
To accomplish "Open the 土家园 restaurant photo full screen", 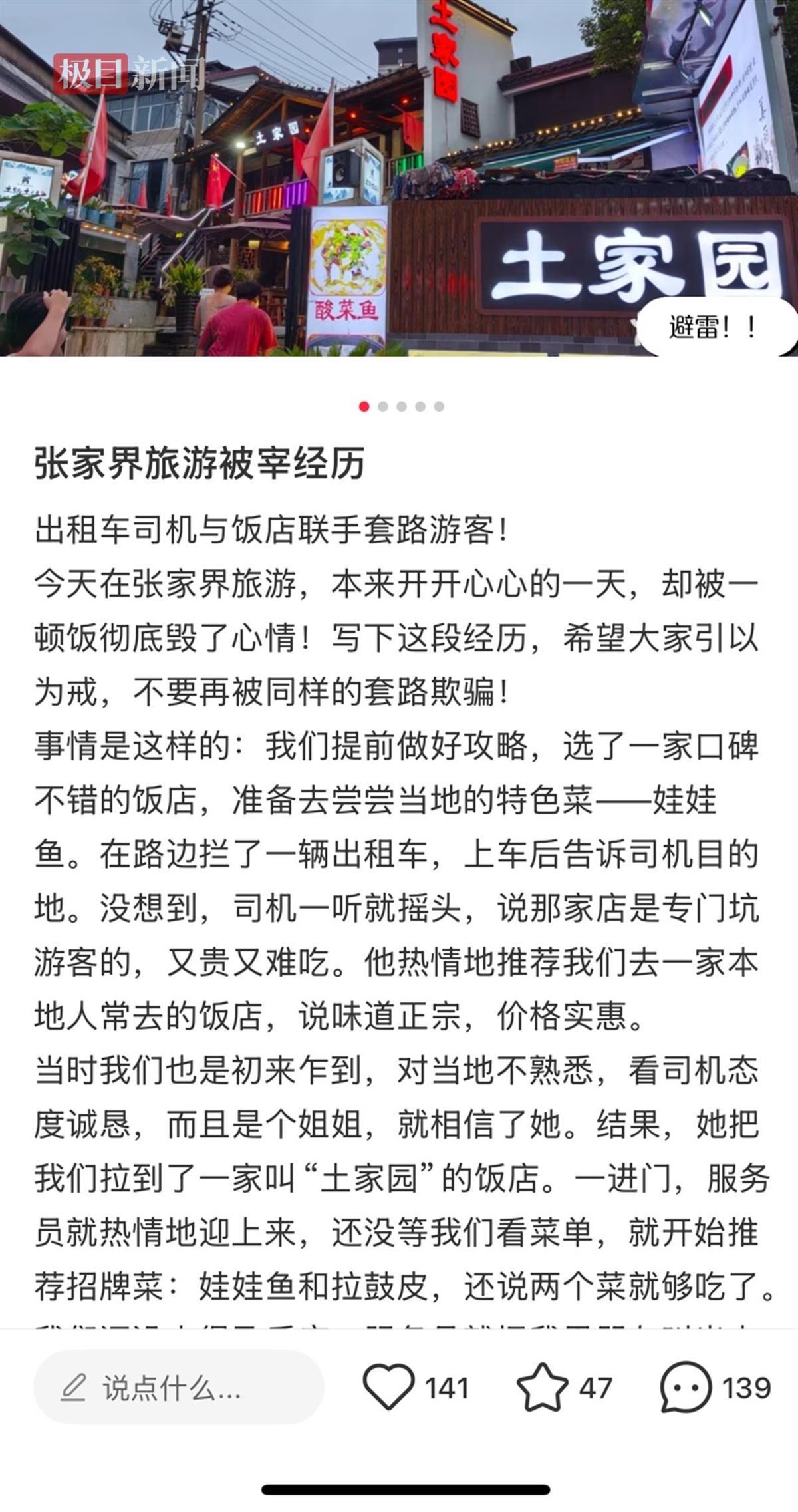I will 399,180.
